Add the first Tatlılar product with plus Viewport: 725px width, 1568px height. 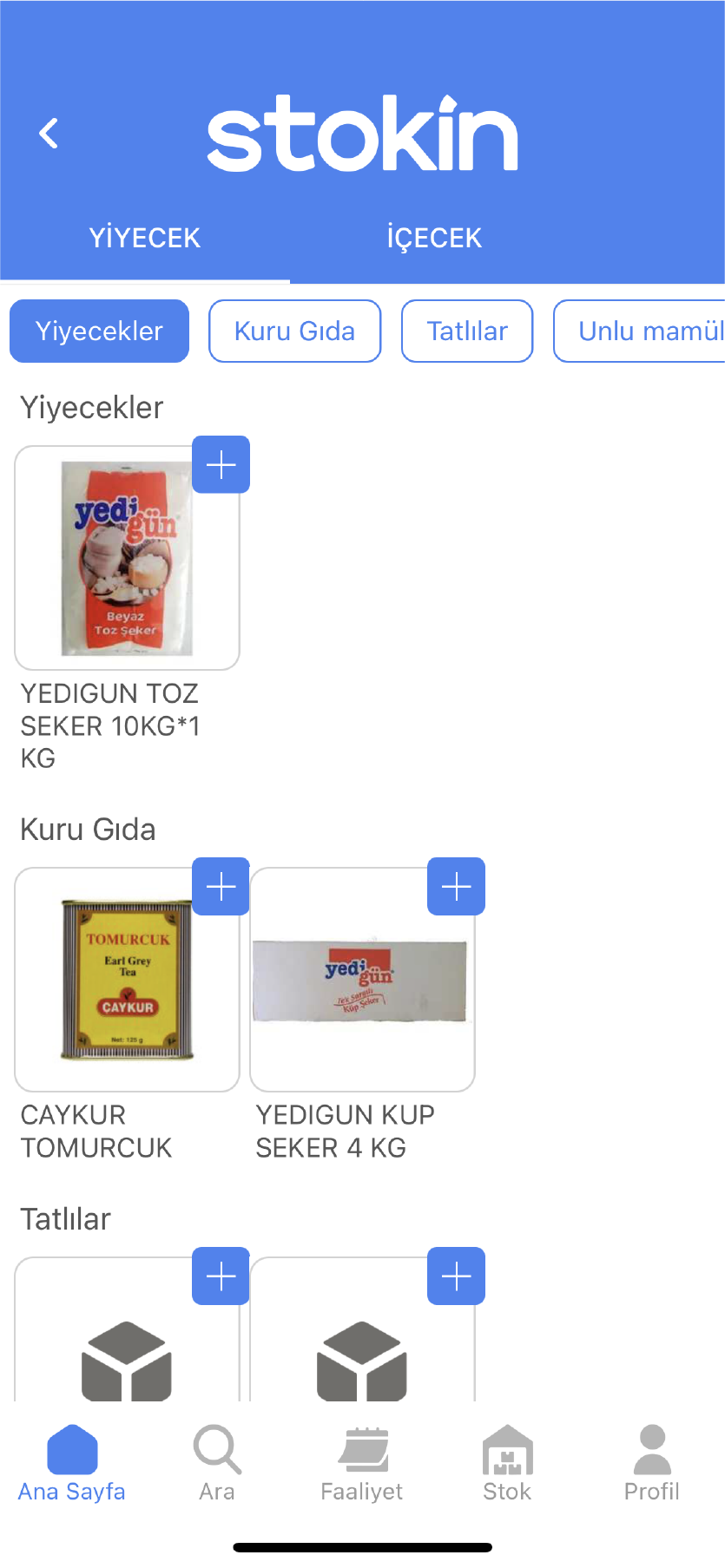pyautogui.click(x=221, y=1276)
